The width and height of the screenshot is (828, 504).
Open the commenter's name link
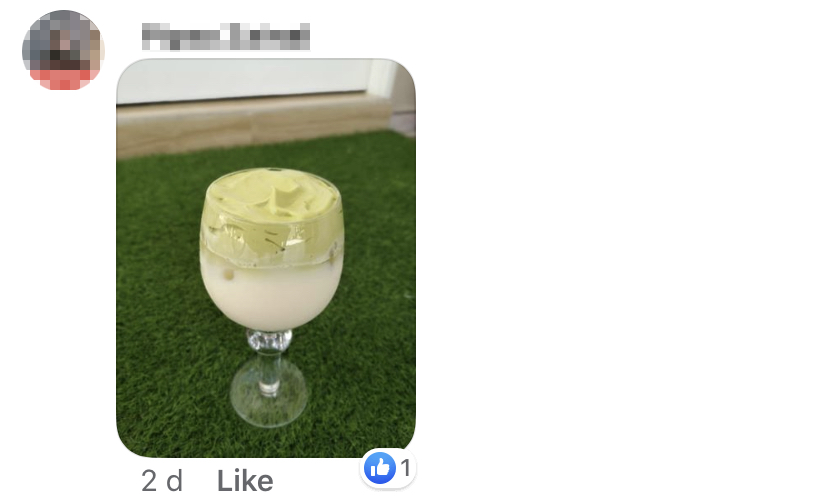pos(225,37)
